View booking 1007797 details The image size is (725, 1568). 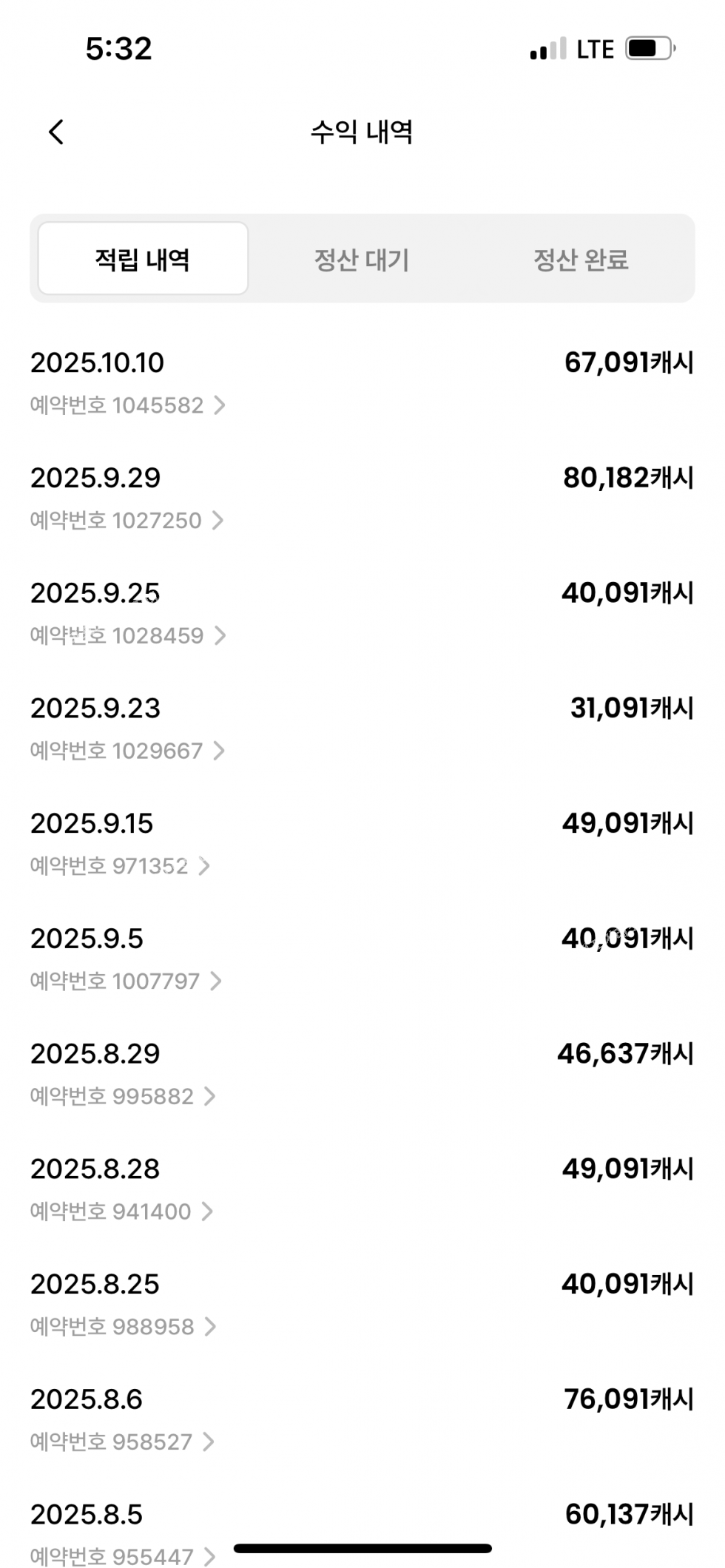(125, 981)
